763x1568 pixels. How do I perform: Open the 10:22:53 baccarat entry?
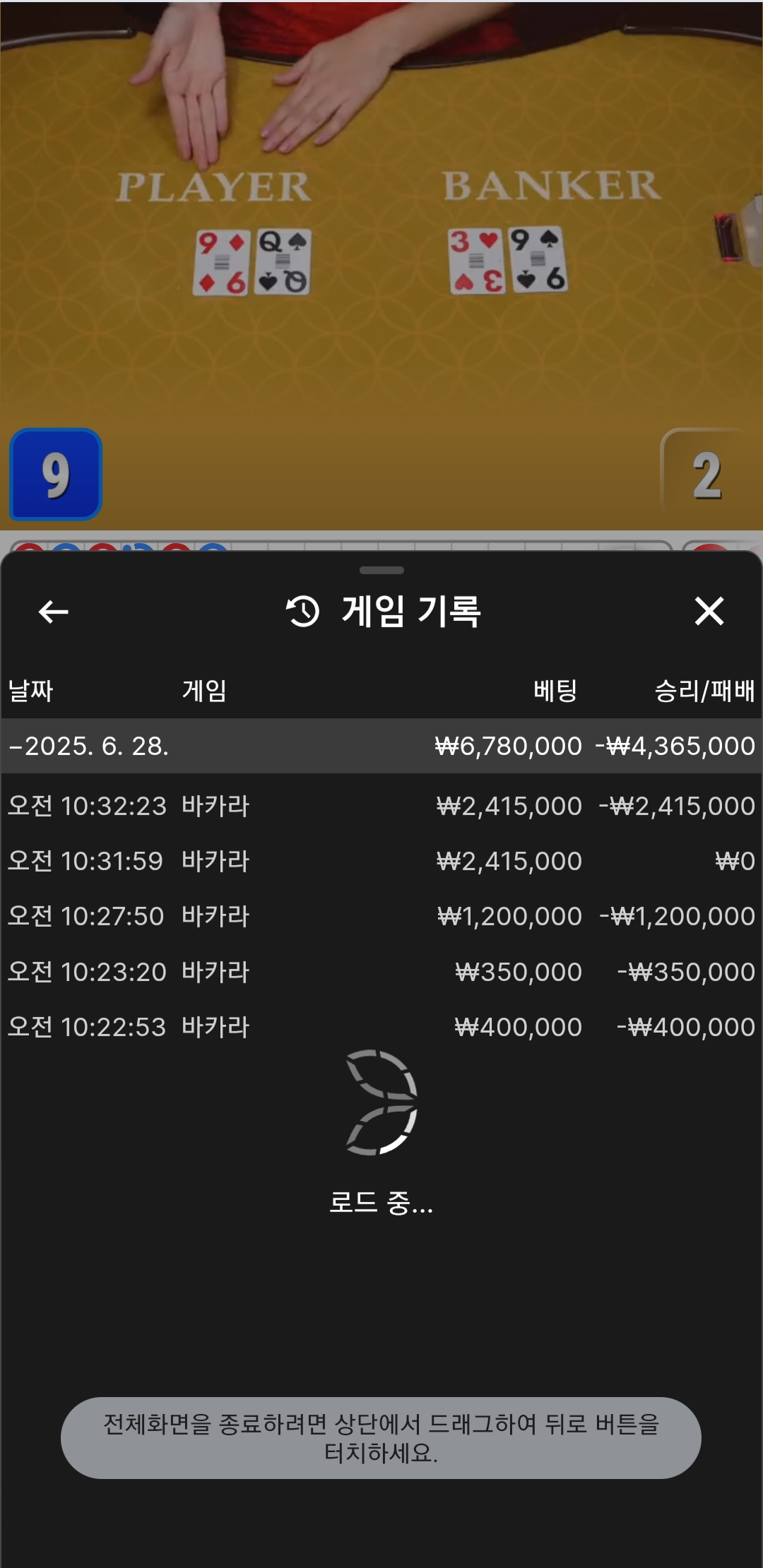381,1027
